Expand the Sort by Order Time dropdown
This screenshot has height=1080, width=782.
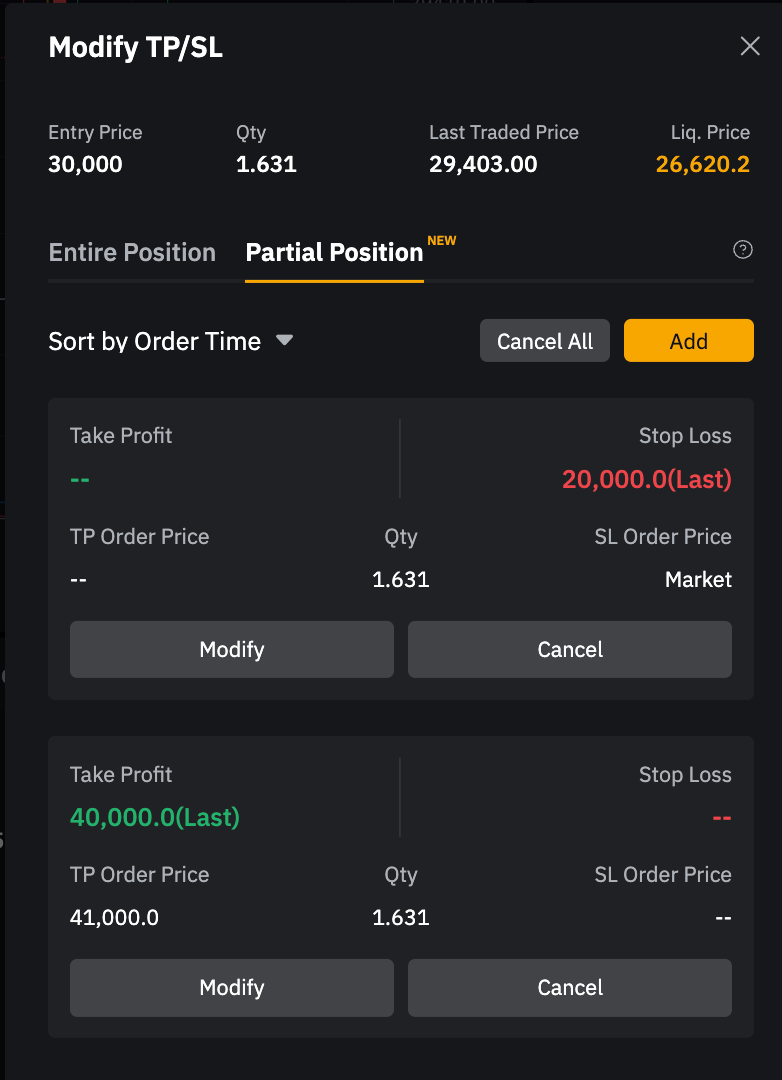click(170, 341)
